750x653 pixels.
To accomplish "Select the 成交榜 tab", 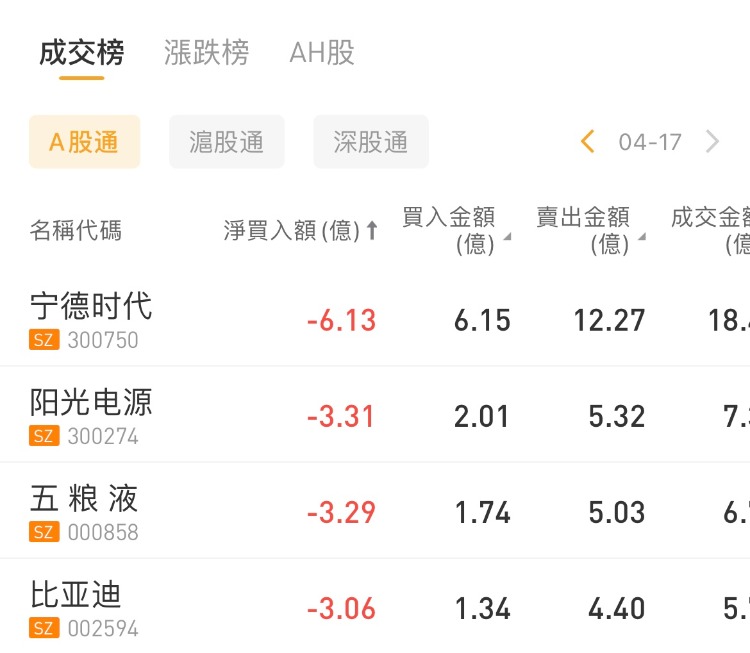I will 82,53.
